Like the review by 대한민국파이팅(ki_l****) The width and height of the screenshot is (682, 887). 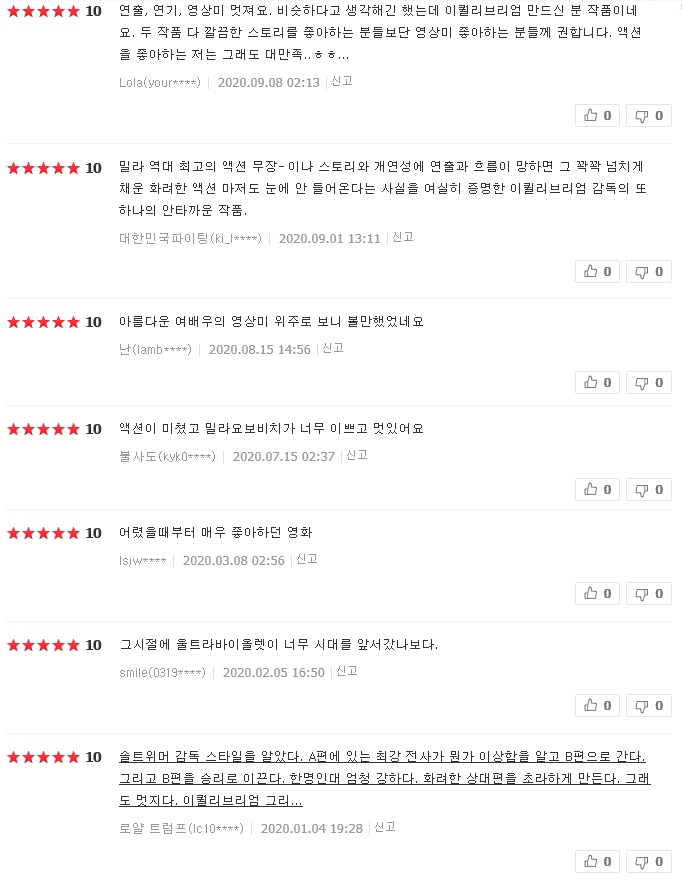pyautogui.click(x=597, y=271)
